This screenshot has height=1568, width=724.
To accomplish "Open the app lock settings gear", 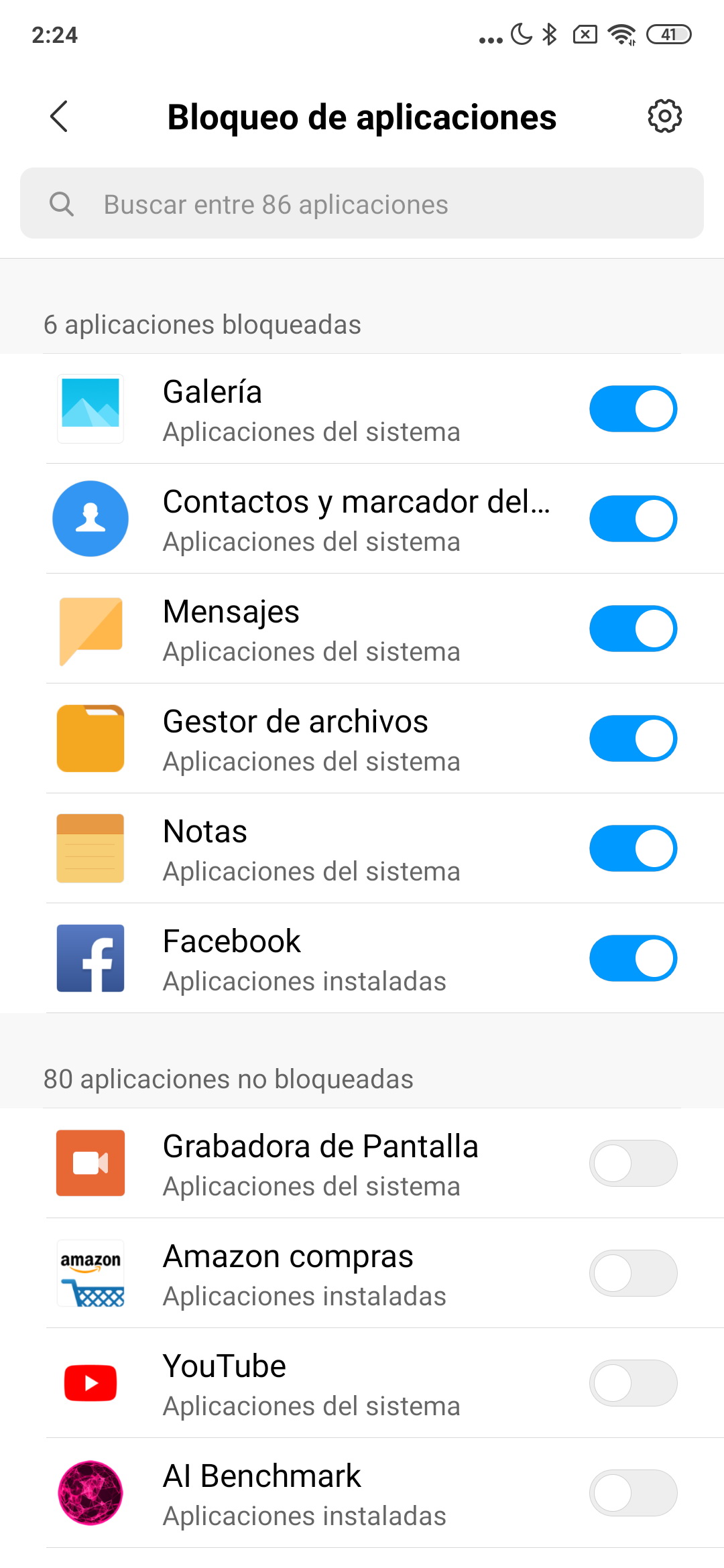I will pyautogui.click(x=664, y=117).
